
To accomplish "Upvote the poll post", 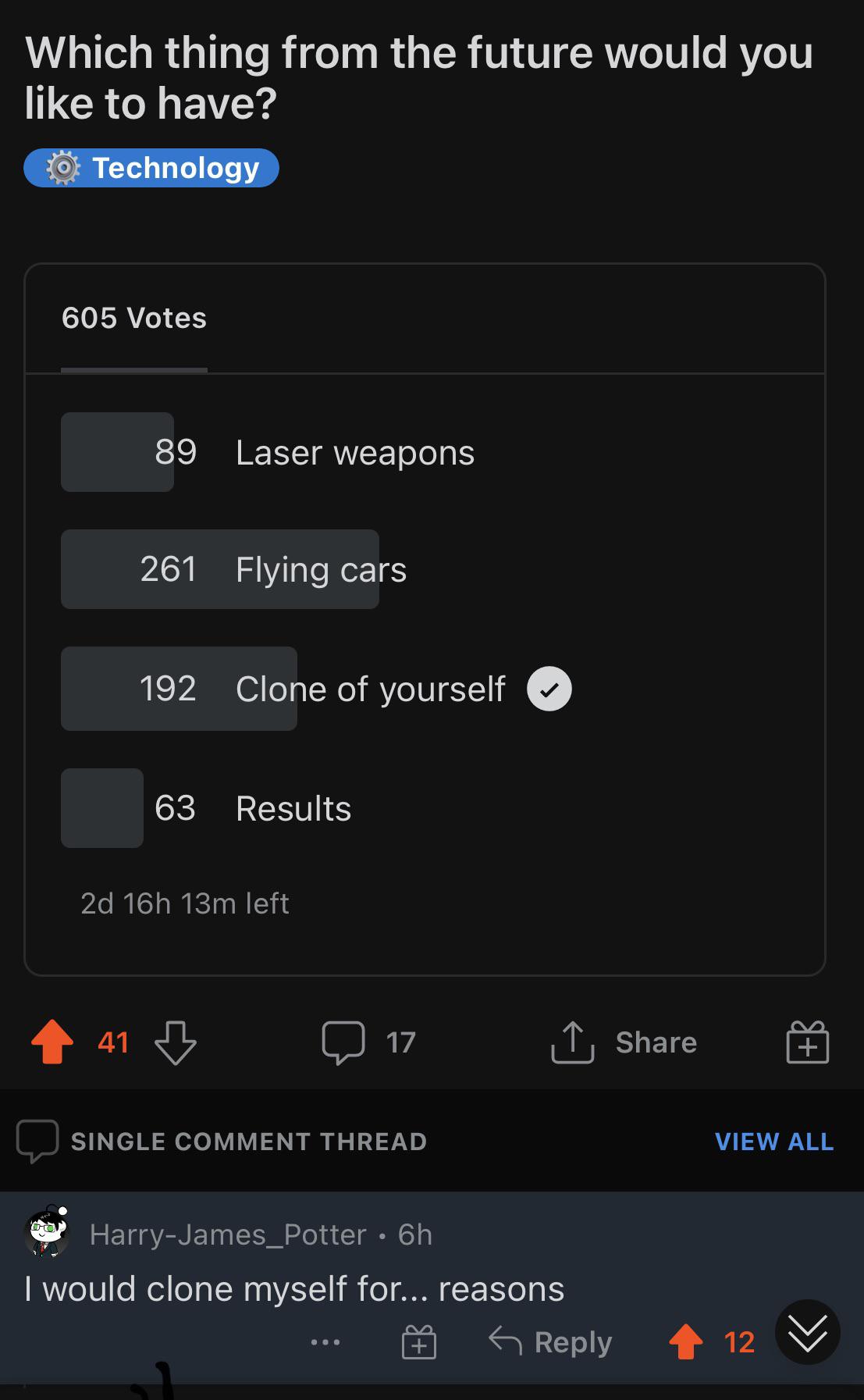I will pyautogui.click(x=52, y=1042).
